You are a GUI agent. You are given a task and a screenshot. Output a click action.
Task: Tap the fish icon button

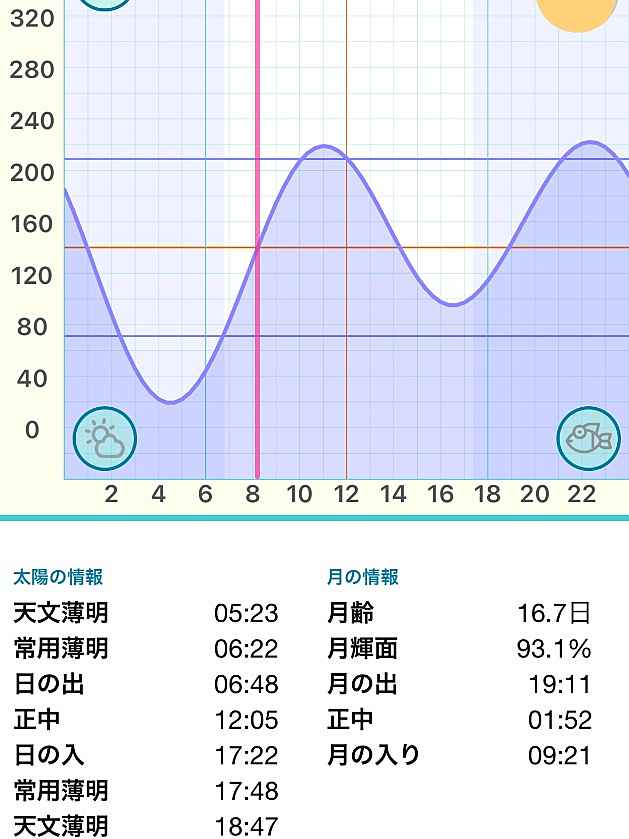tap(588, 438)
